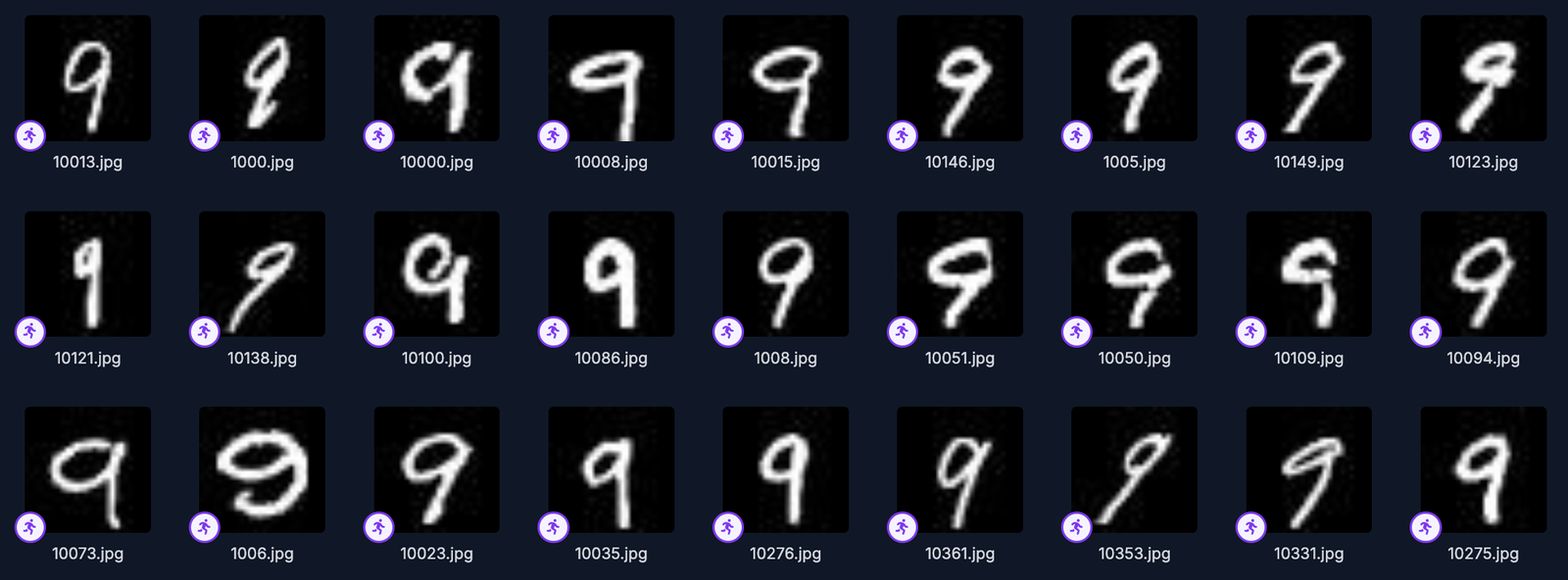Tap the purple badge icon on 10015.jpg
This screenshot has height=580, width=1568.
[x=728, y=135]
